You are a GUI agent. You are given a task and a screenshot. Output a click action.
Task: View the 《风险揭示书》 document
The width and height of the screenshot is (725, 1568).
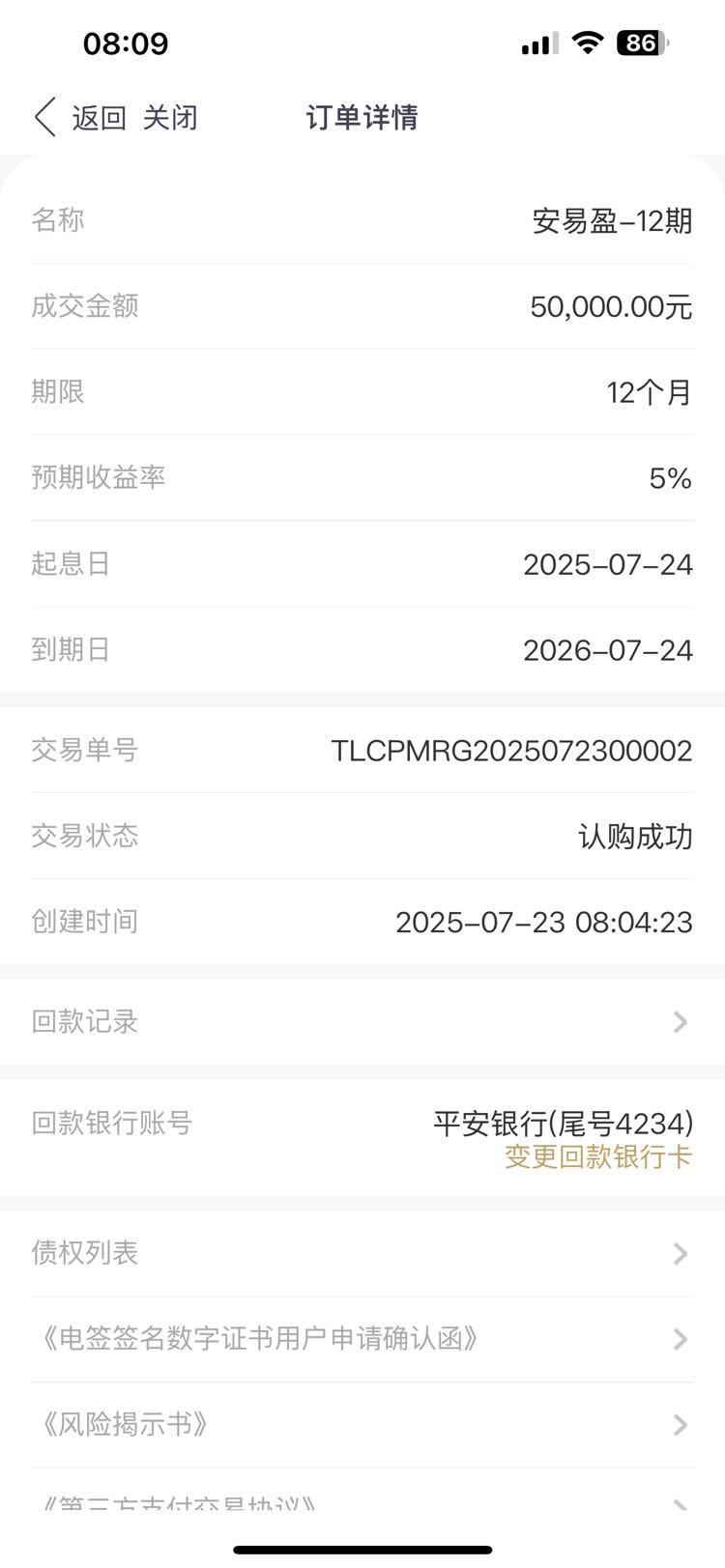click(362, 1425)
